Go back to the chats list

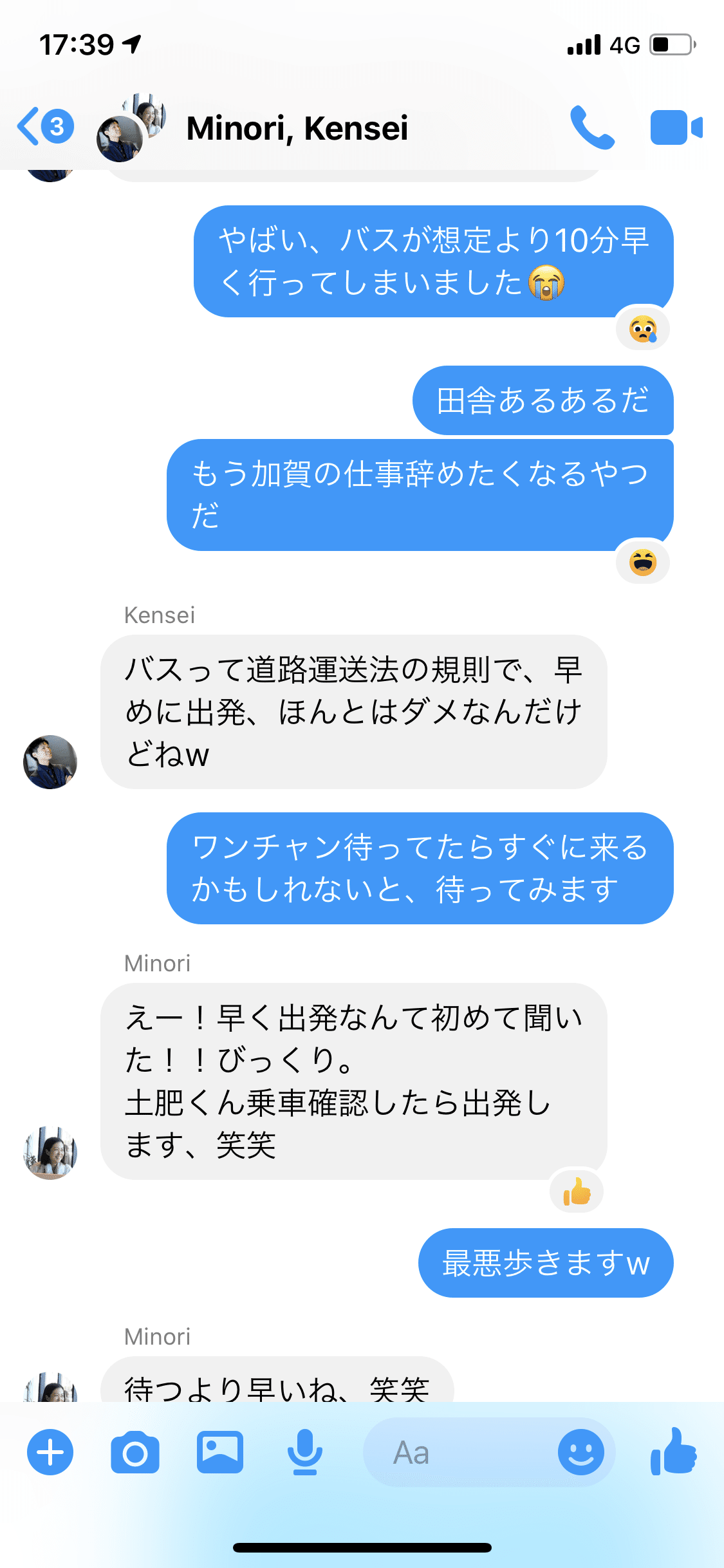pos(44,127)
